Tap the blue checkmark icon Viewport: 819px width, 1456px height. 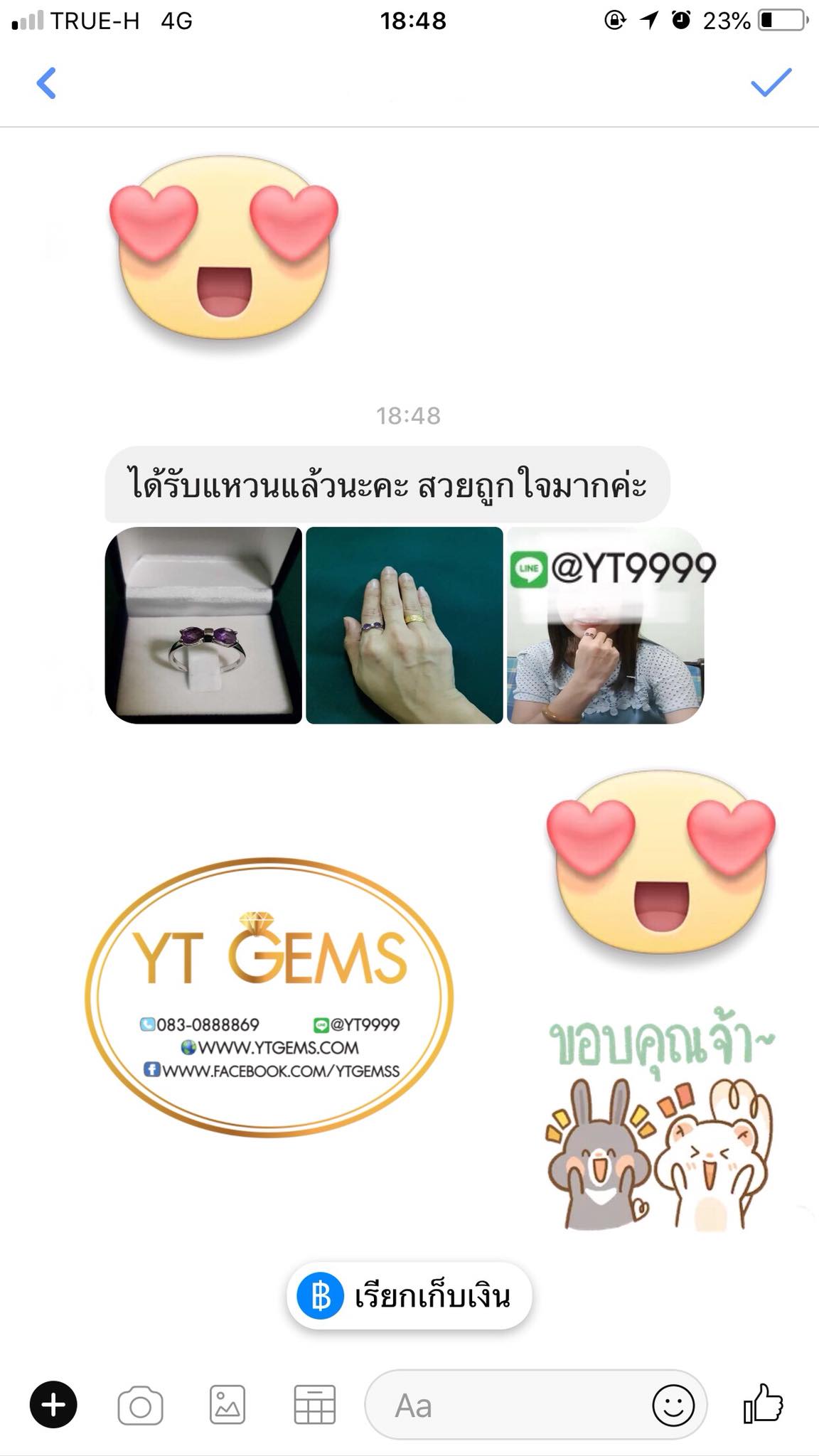click(x=771, y=82)
